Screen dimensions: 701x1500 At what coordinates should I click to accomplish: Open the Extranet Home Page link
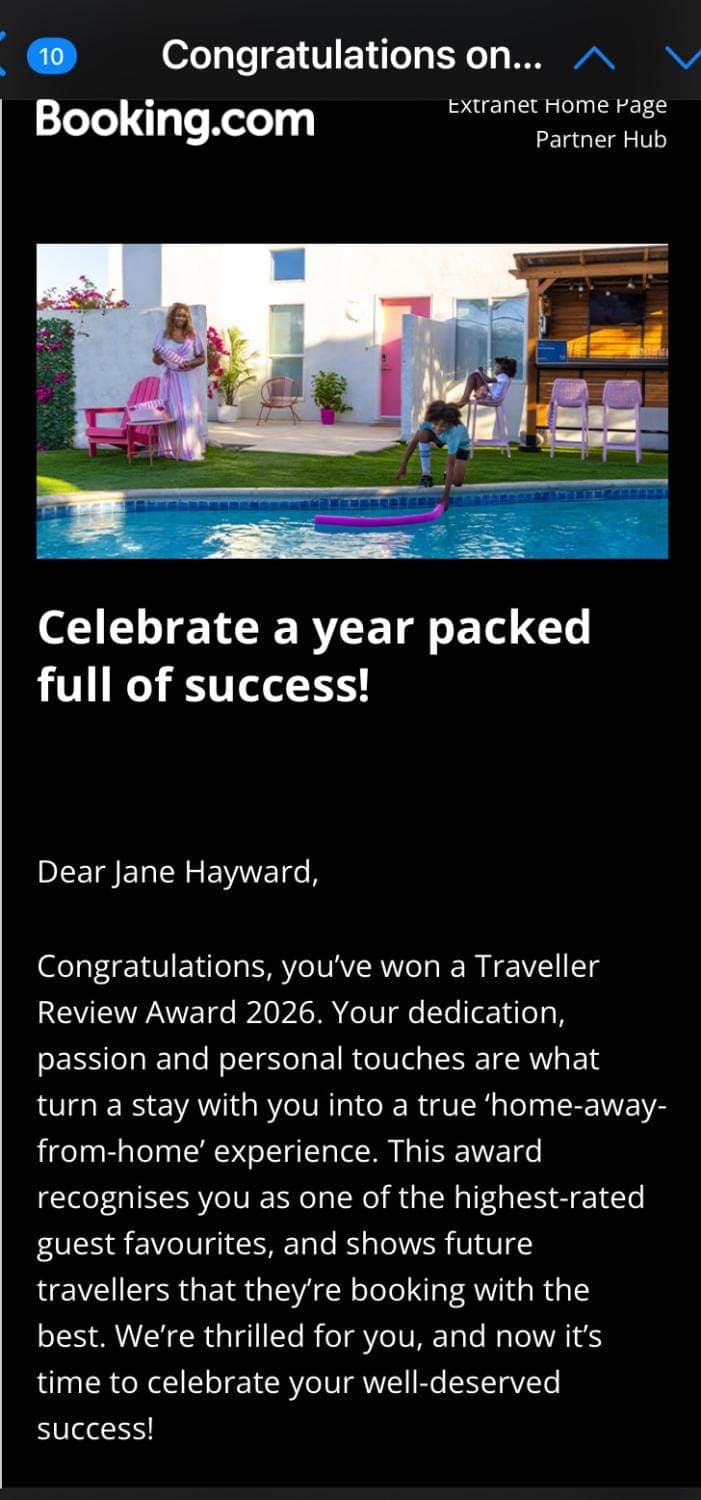pos(557,106)
